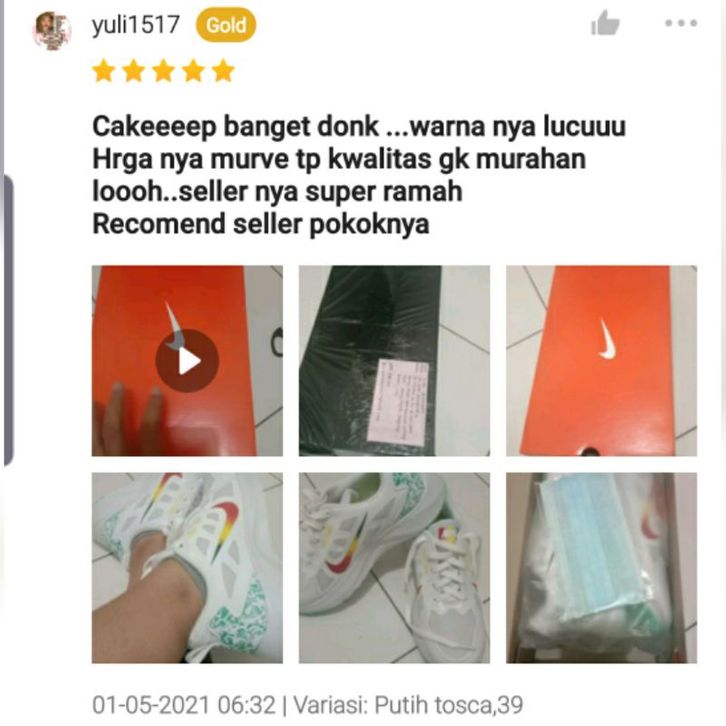View the photo of the black wrapped package
The image size is (726, 726).
[394, 360]
